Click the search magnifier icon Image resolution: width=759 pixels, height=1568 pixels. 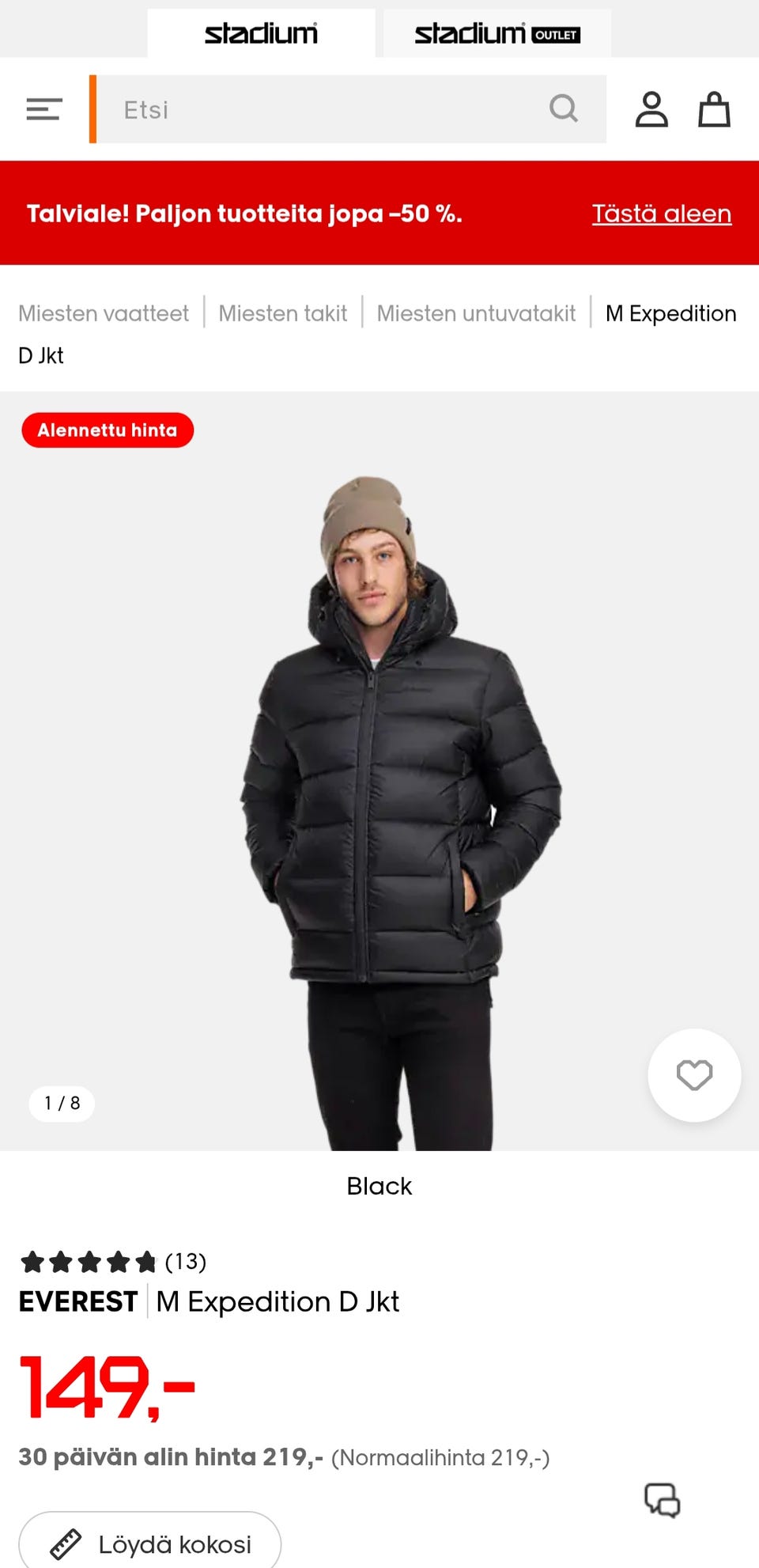[565, 109]
